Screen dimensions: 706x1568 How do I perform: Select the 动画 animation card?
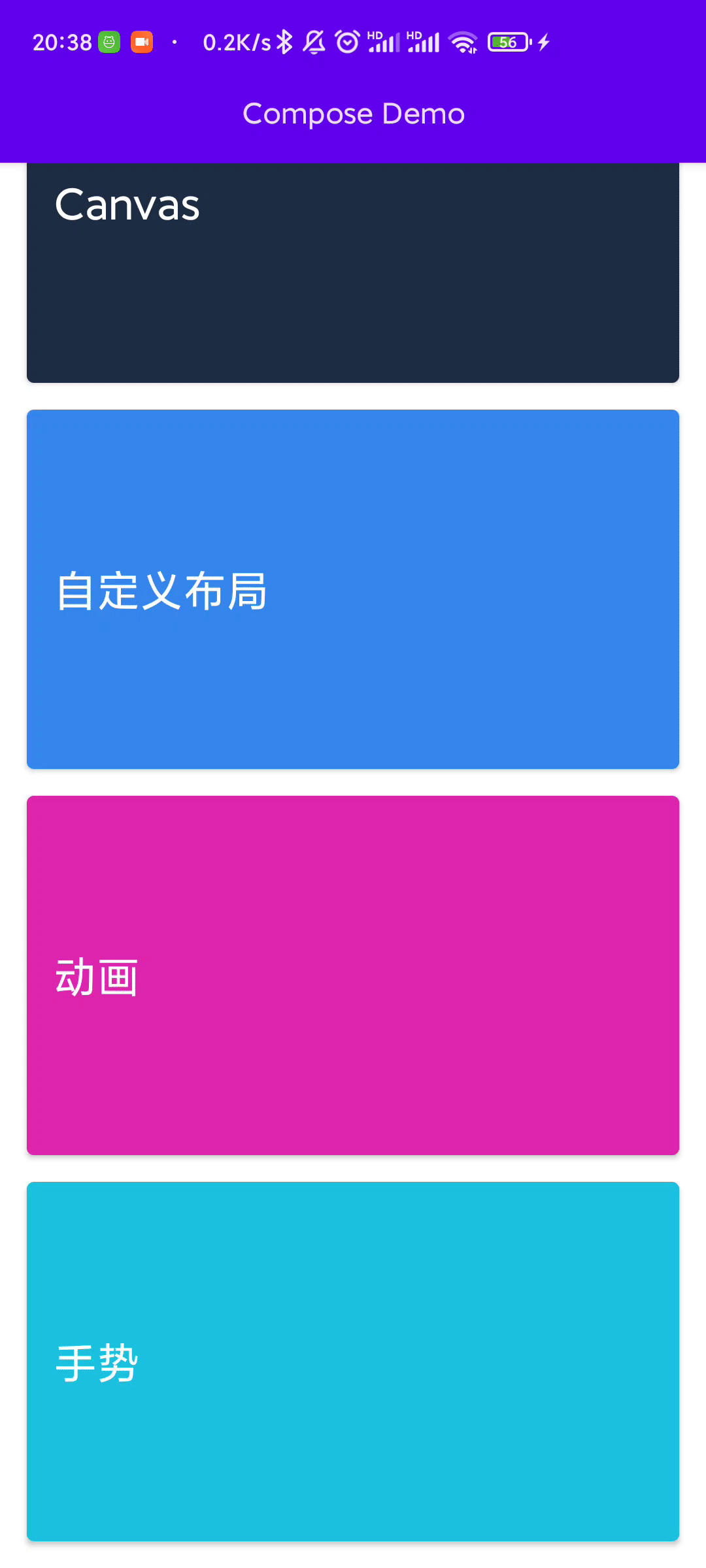(x=353, y=975)
